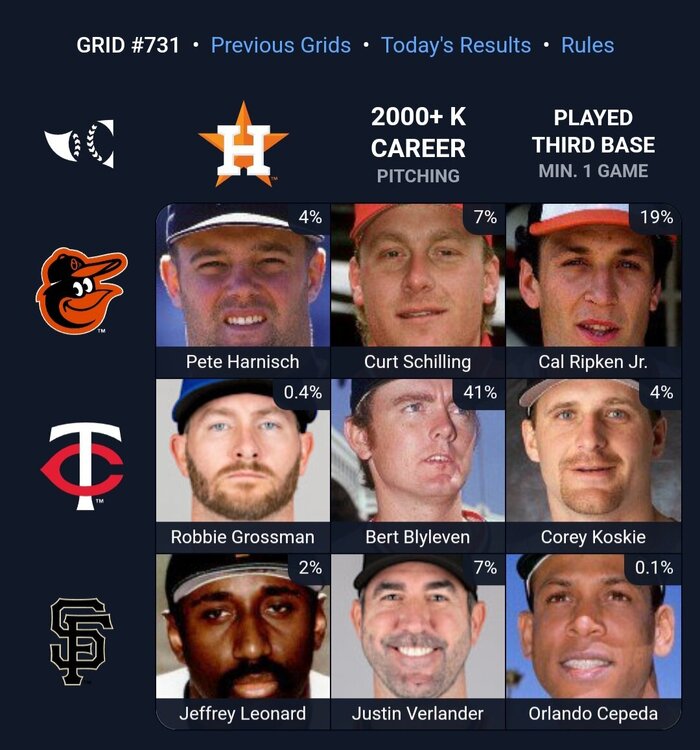The height and width of the screenshot is (750, 700).
Task: Select the Bert Blyleven cell
Action: (417, 465)
